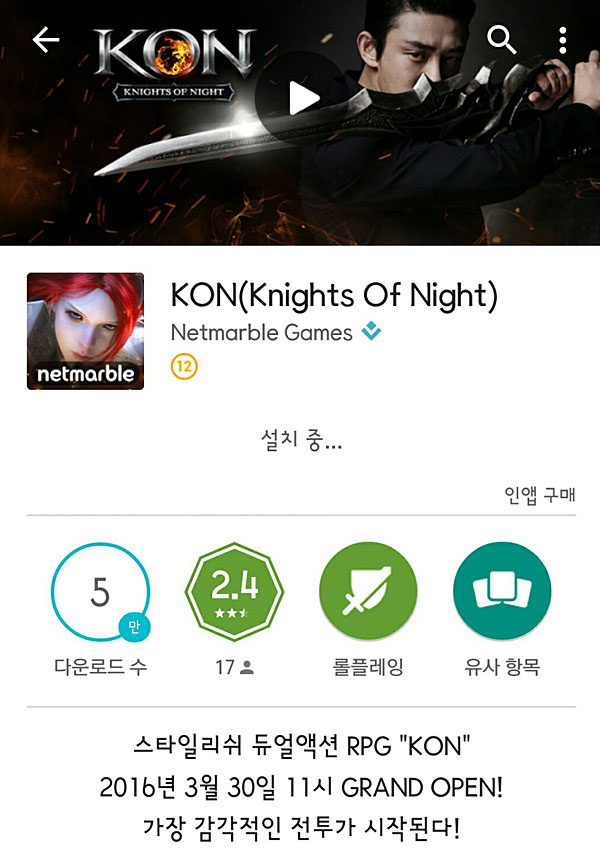Play the KON trailer video
600x854 pixels.
[x=301, y=97]
